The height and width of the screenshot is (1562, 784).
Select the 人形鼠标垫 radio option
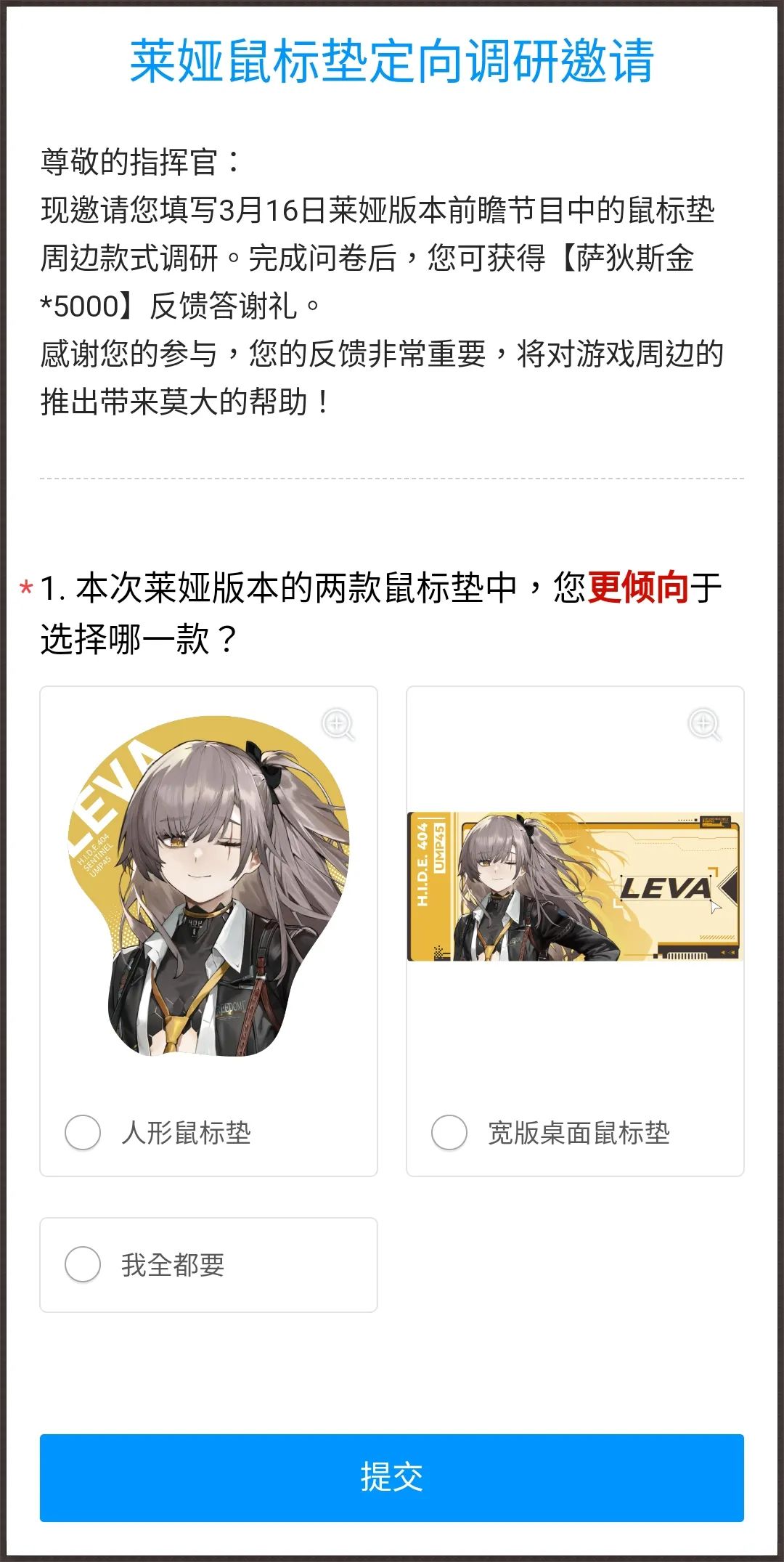(83, 1132)
